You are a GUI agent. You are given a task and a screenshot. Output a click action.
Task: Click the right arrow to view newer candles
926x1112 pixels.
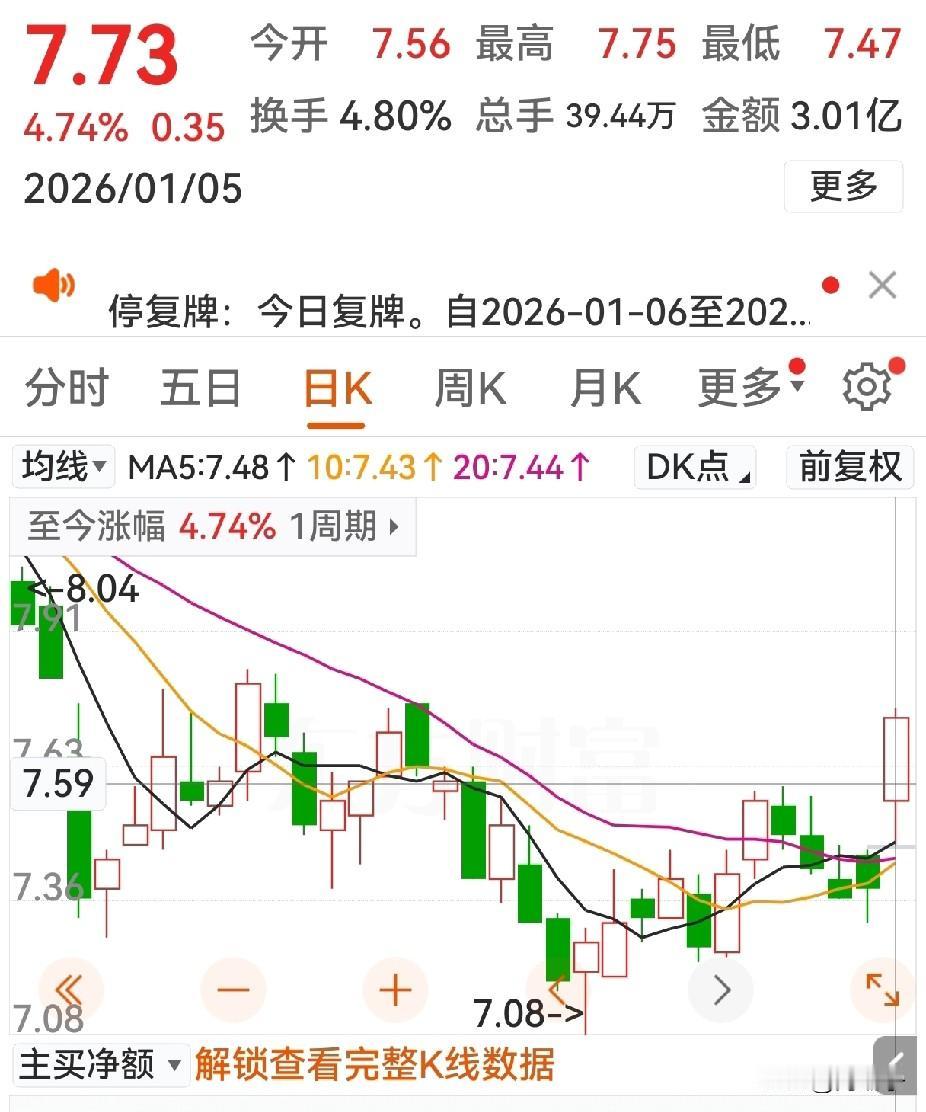[x=721, y=990]
